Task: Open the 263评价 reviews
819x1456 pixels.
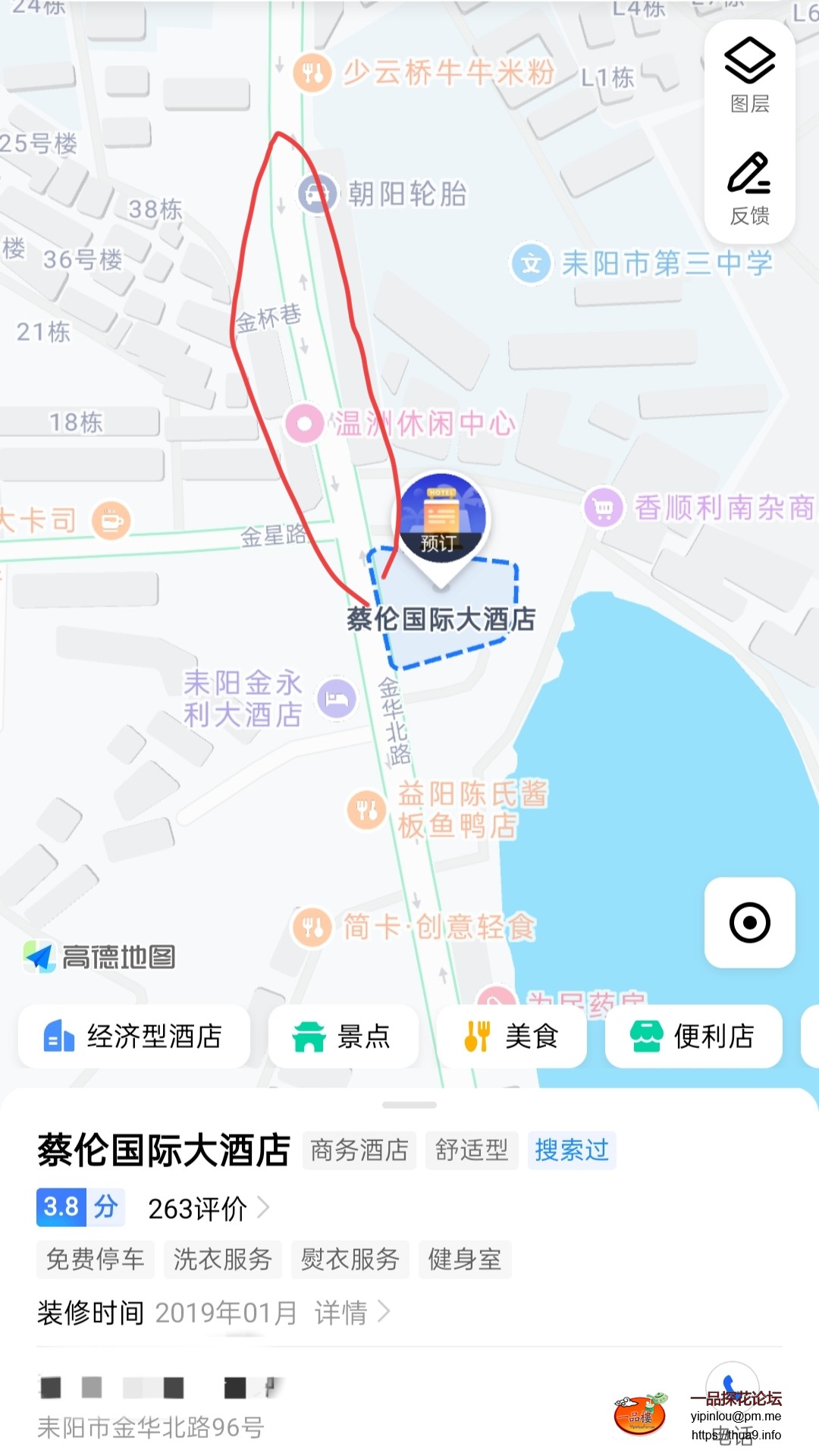Action: (208, 1208)
